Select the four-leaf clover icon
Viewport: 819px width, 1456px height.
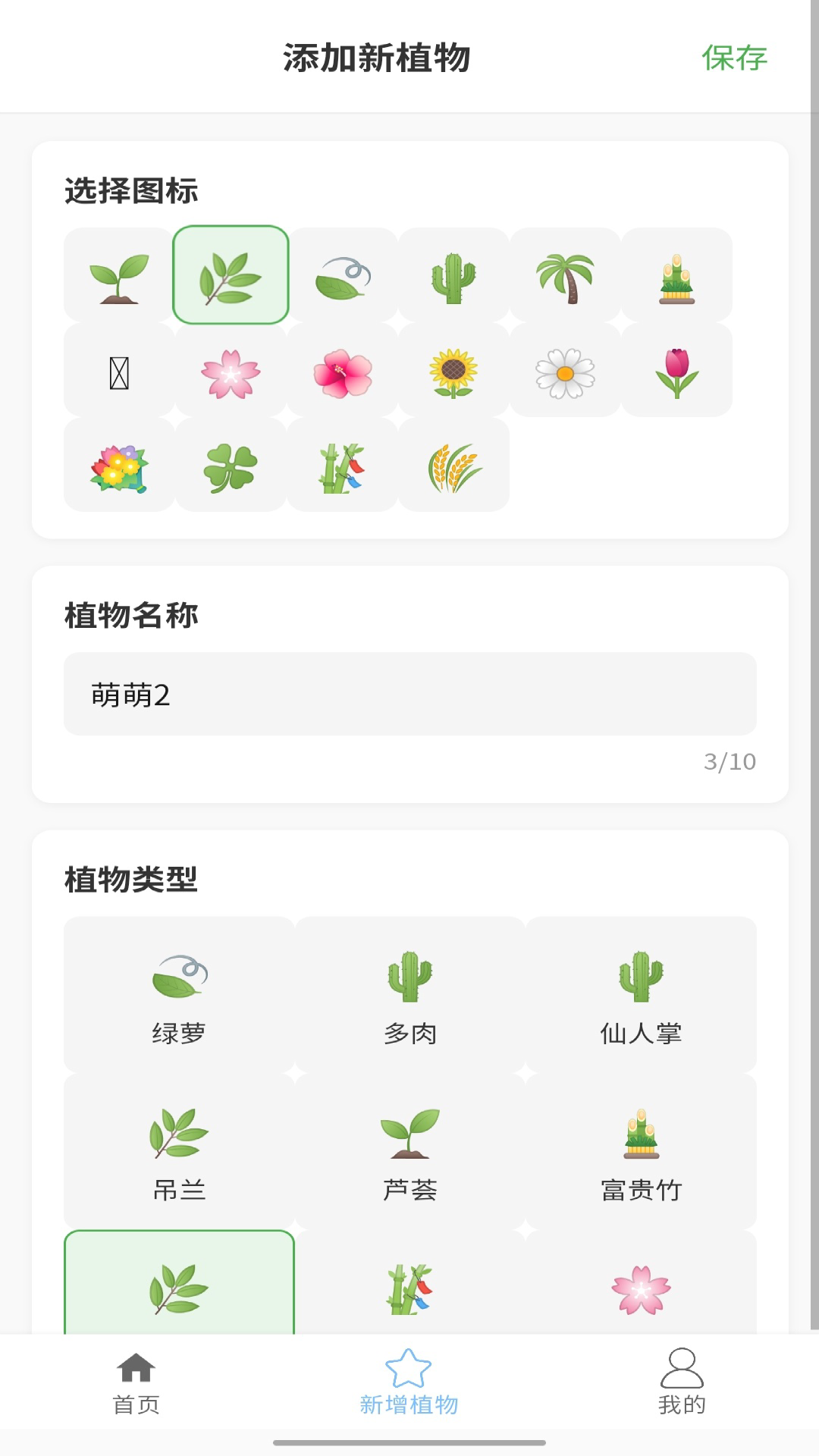[229, 466]
